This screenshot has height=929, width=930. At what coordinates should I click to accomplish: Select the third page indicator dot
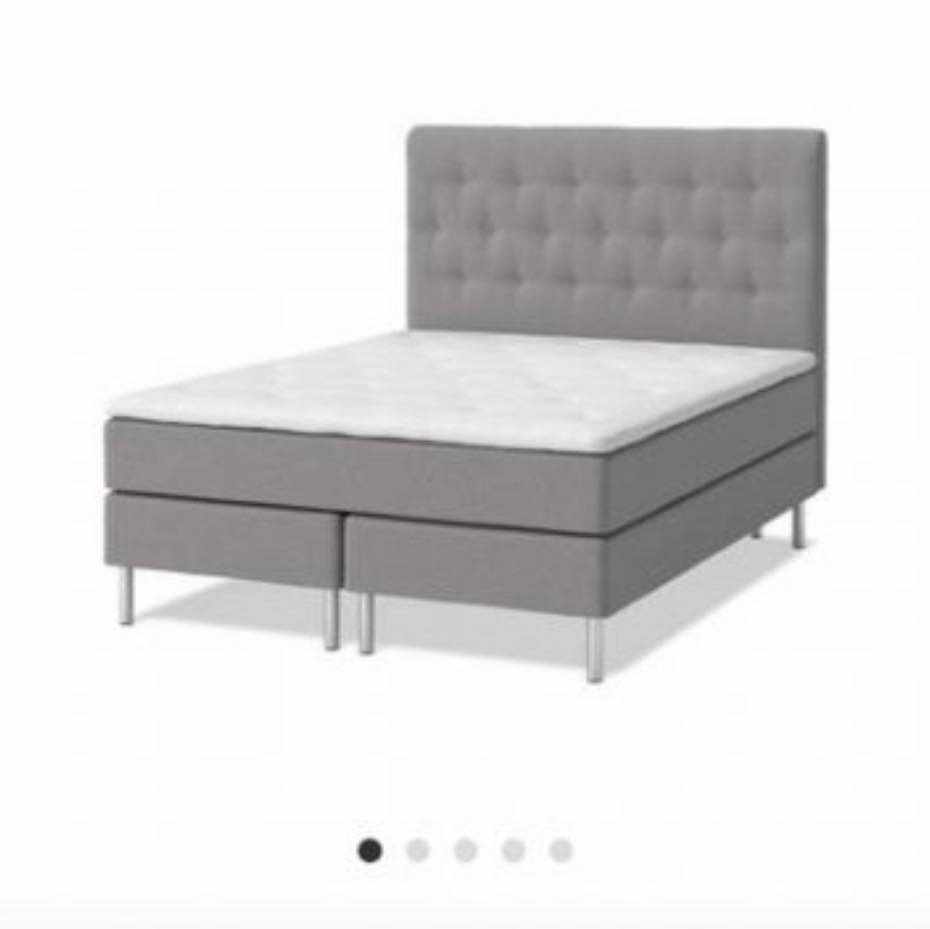point(466,851)
